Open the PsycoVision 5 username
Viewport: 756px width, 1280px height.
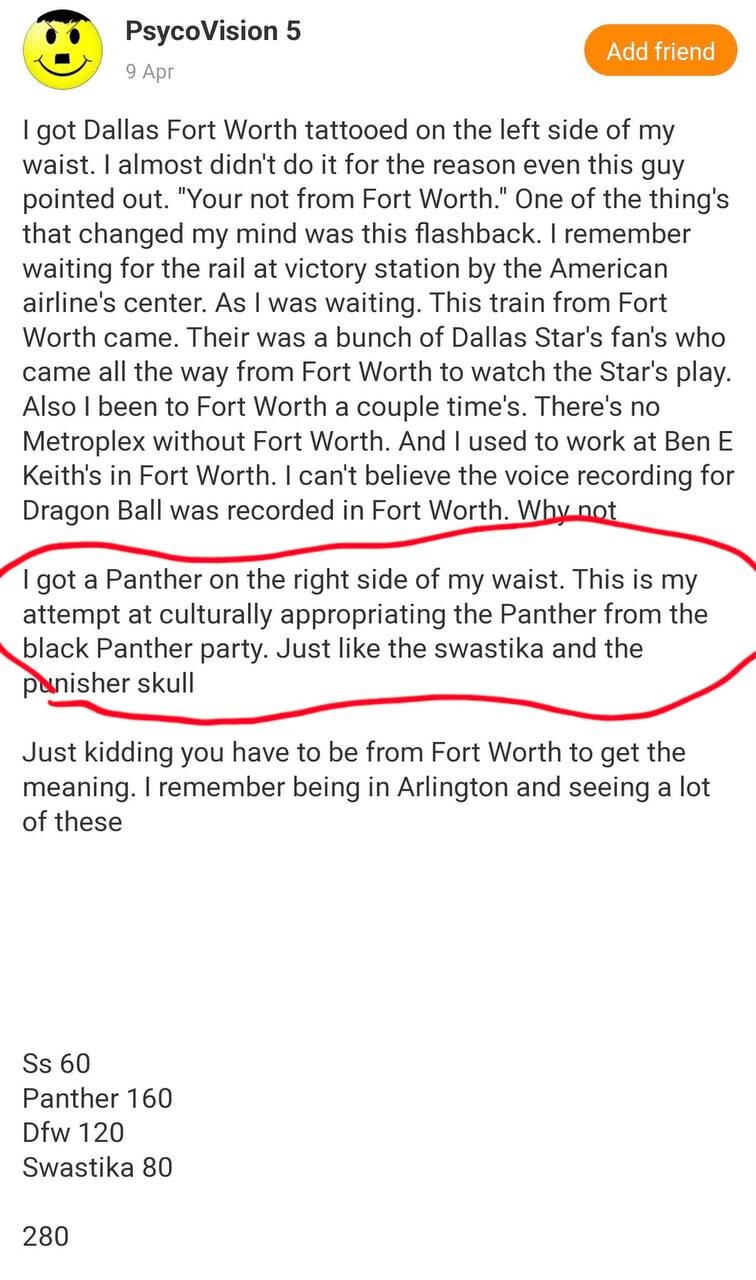pos(212,31)
